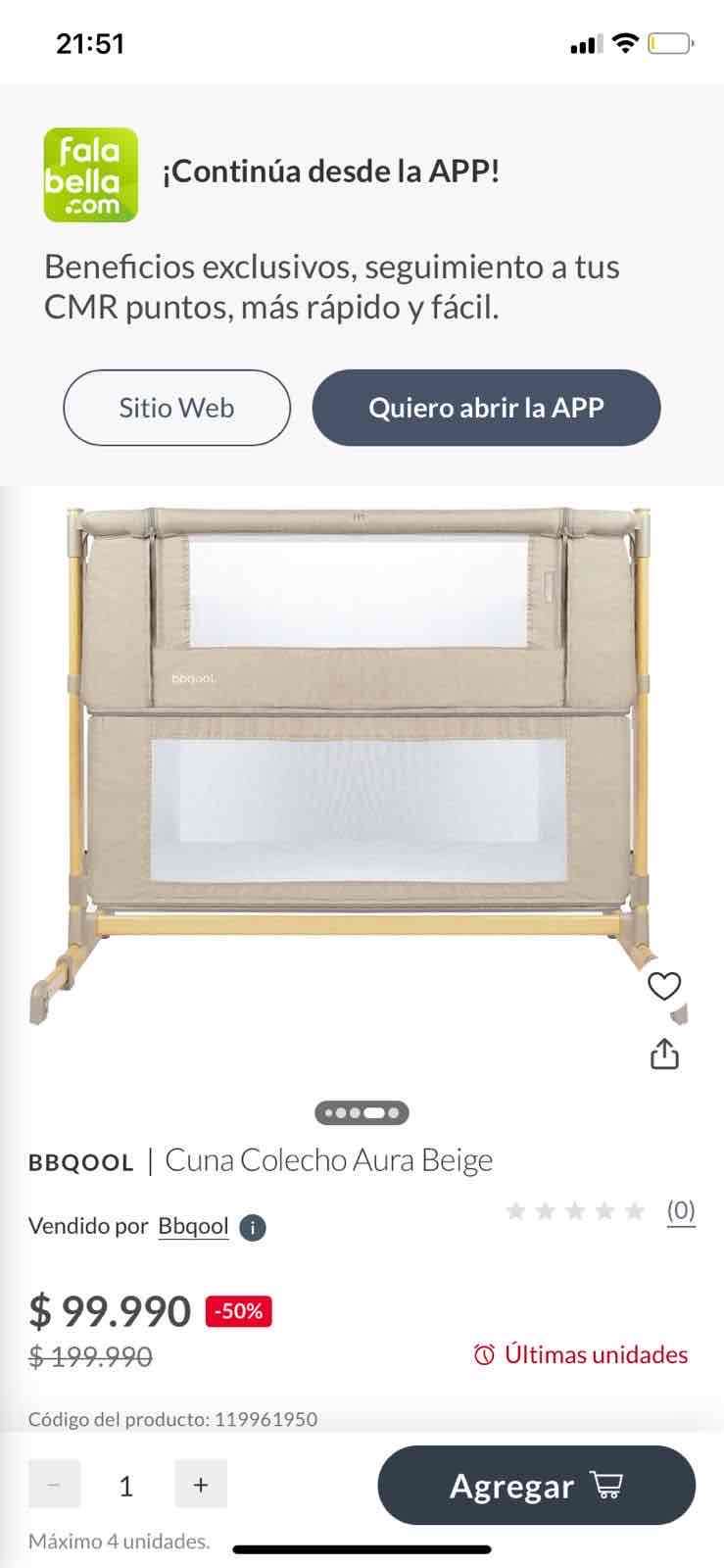Share this product
The width and height of the screenshot is (724, 1568).
tap(664, 1053)
